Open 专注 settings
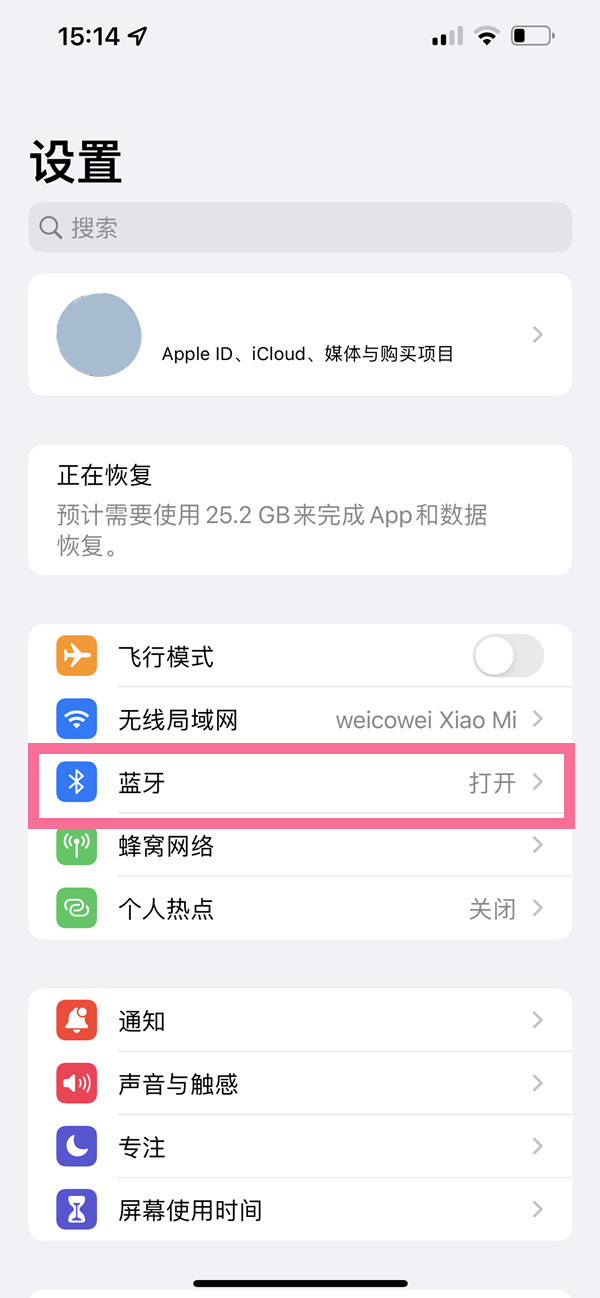This screenshot has height=1298, width=600. click(x=300, y=1146)
